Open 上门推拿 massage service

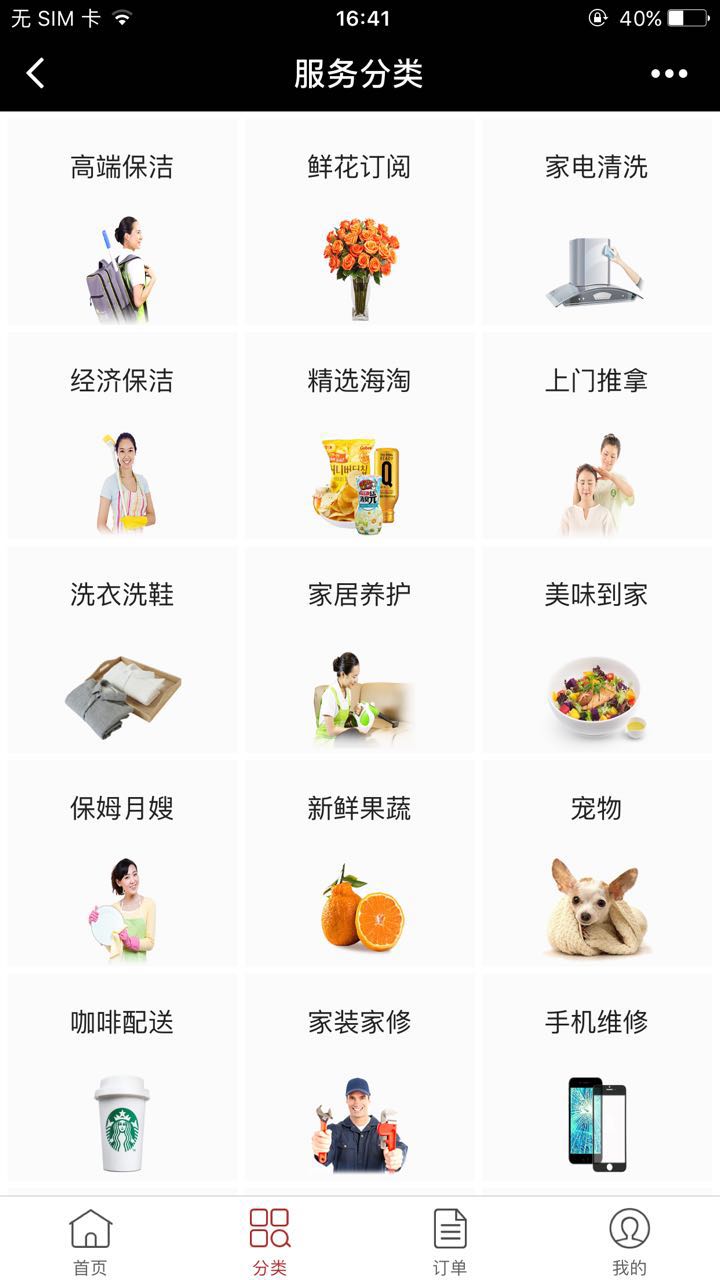[597, 436]
